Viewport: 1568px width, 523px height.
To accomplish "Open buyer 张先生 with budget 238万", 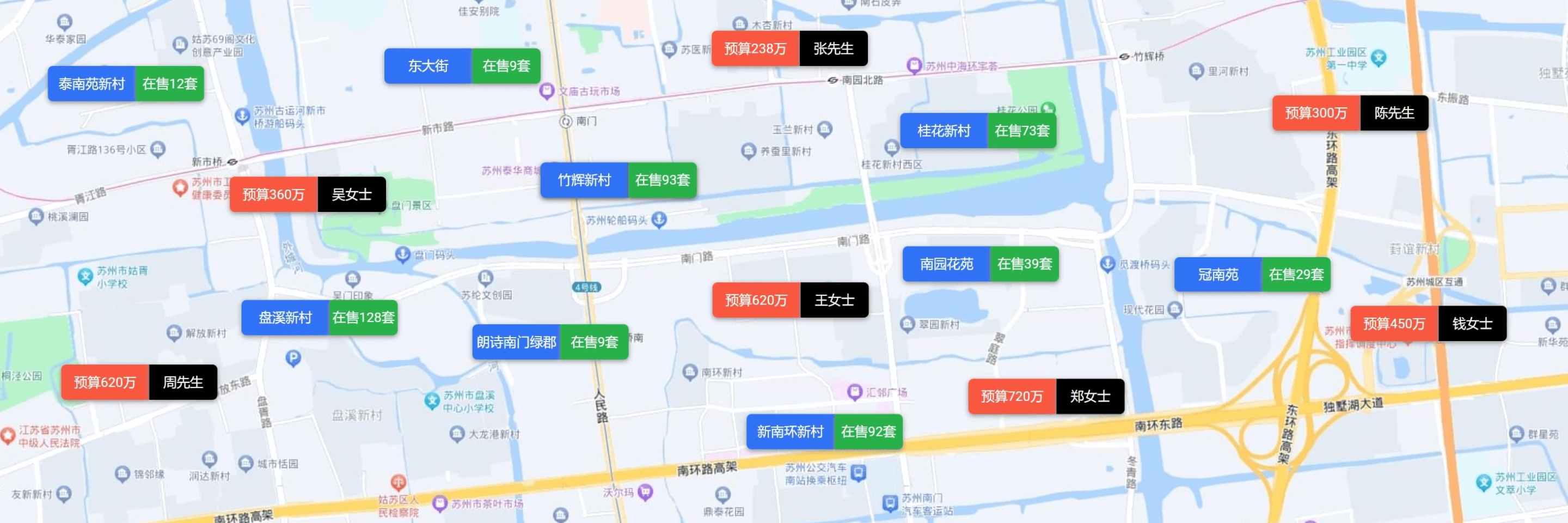I will coord(789,48).
